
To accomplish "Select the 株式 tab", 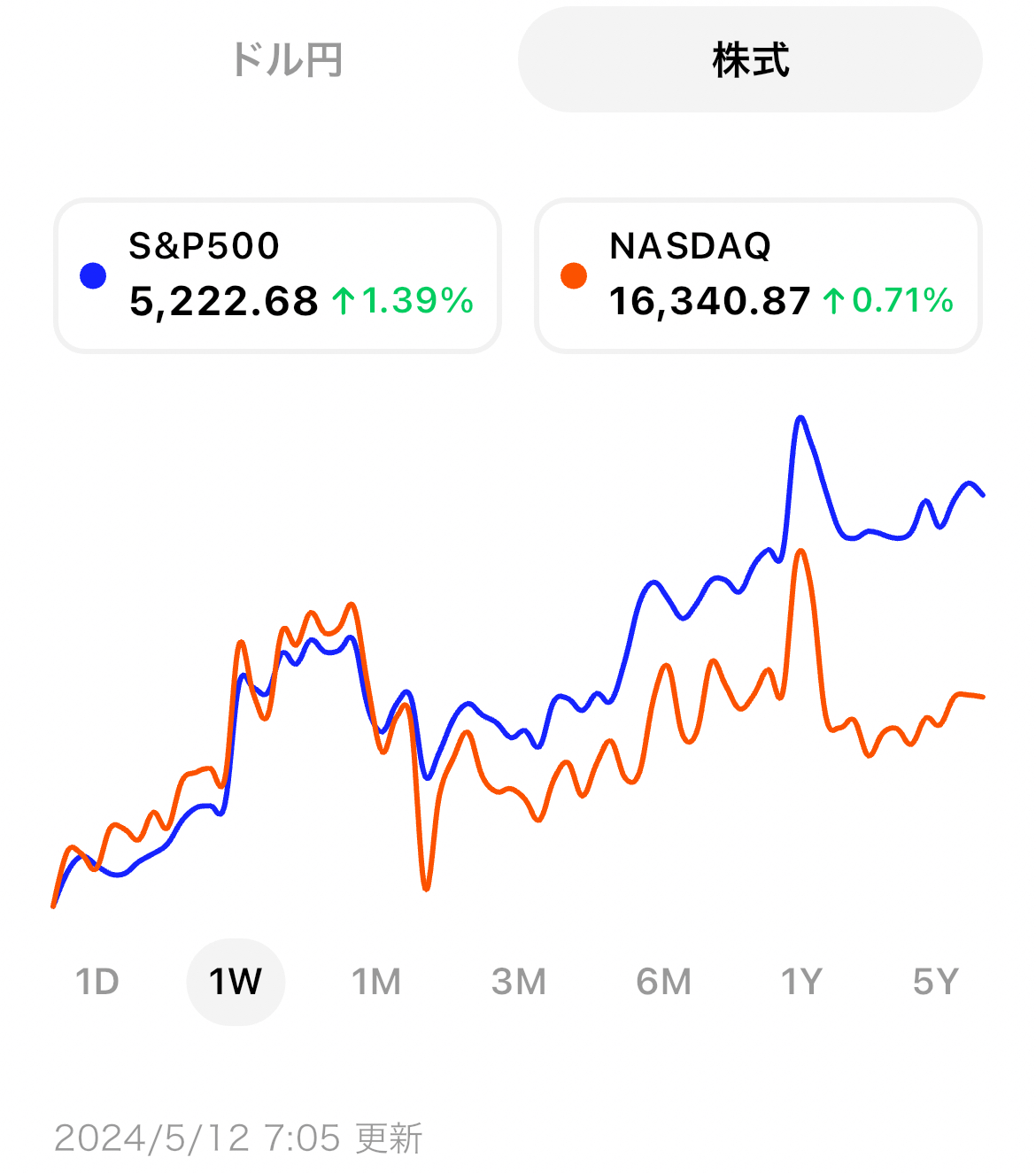I will tap(750, 60).
